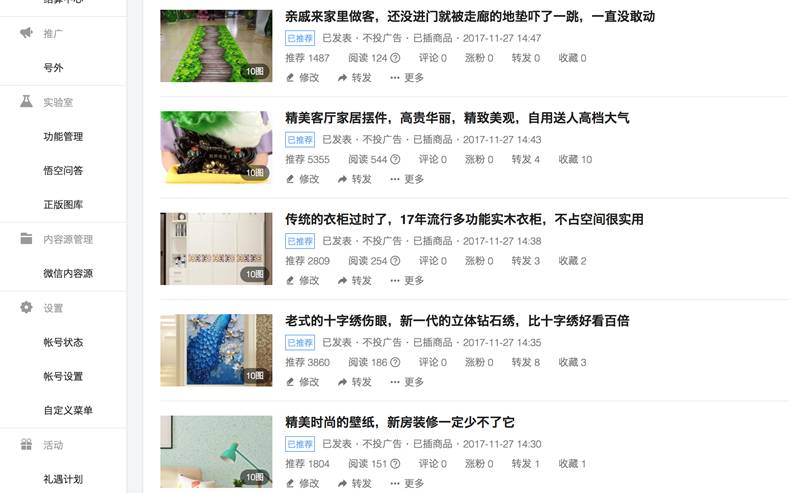Go to 悟空问答
803x493 pixels.
coord(63,171)
